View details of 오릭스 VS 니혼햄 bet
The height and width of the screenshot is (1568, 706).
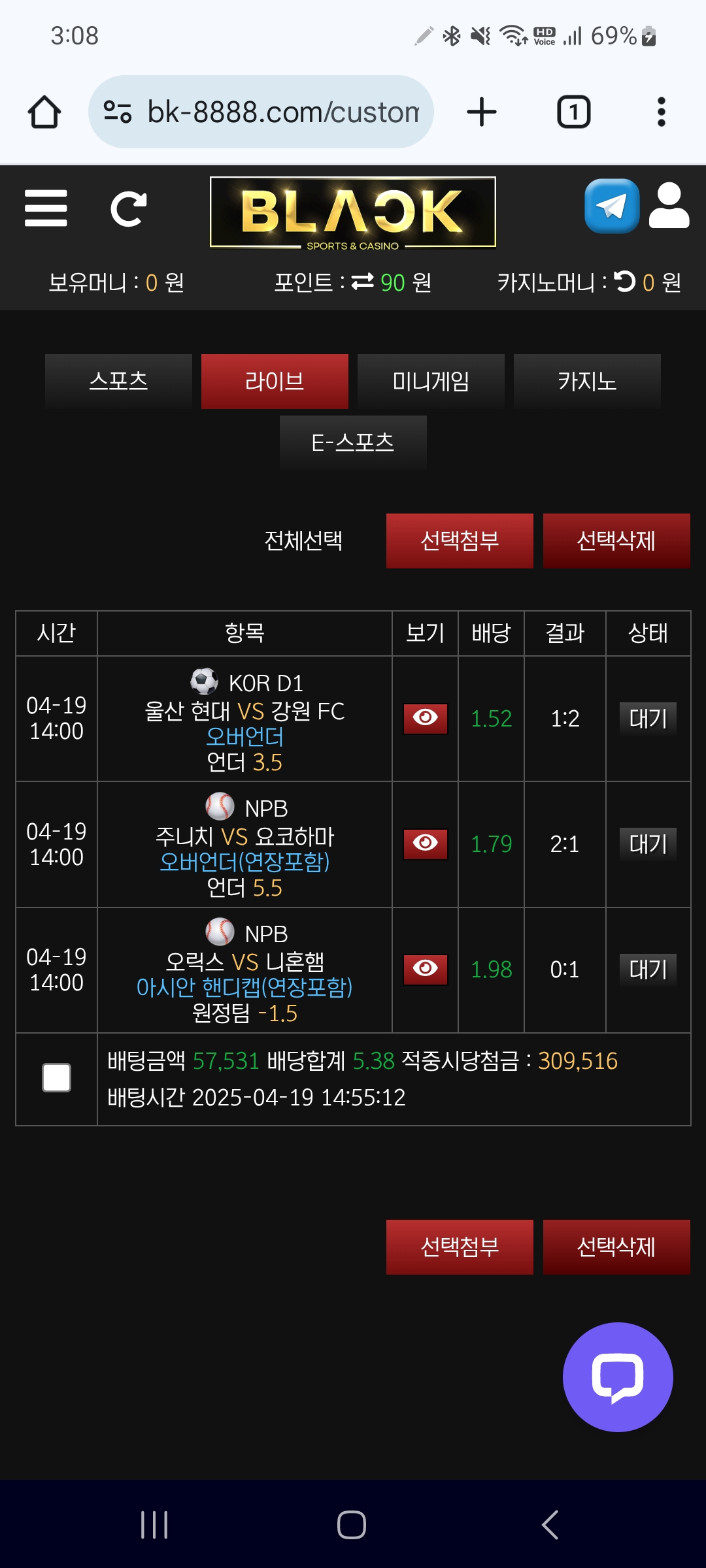tap(425, 969)
